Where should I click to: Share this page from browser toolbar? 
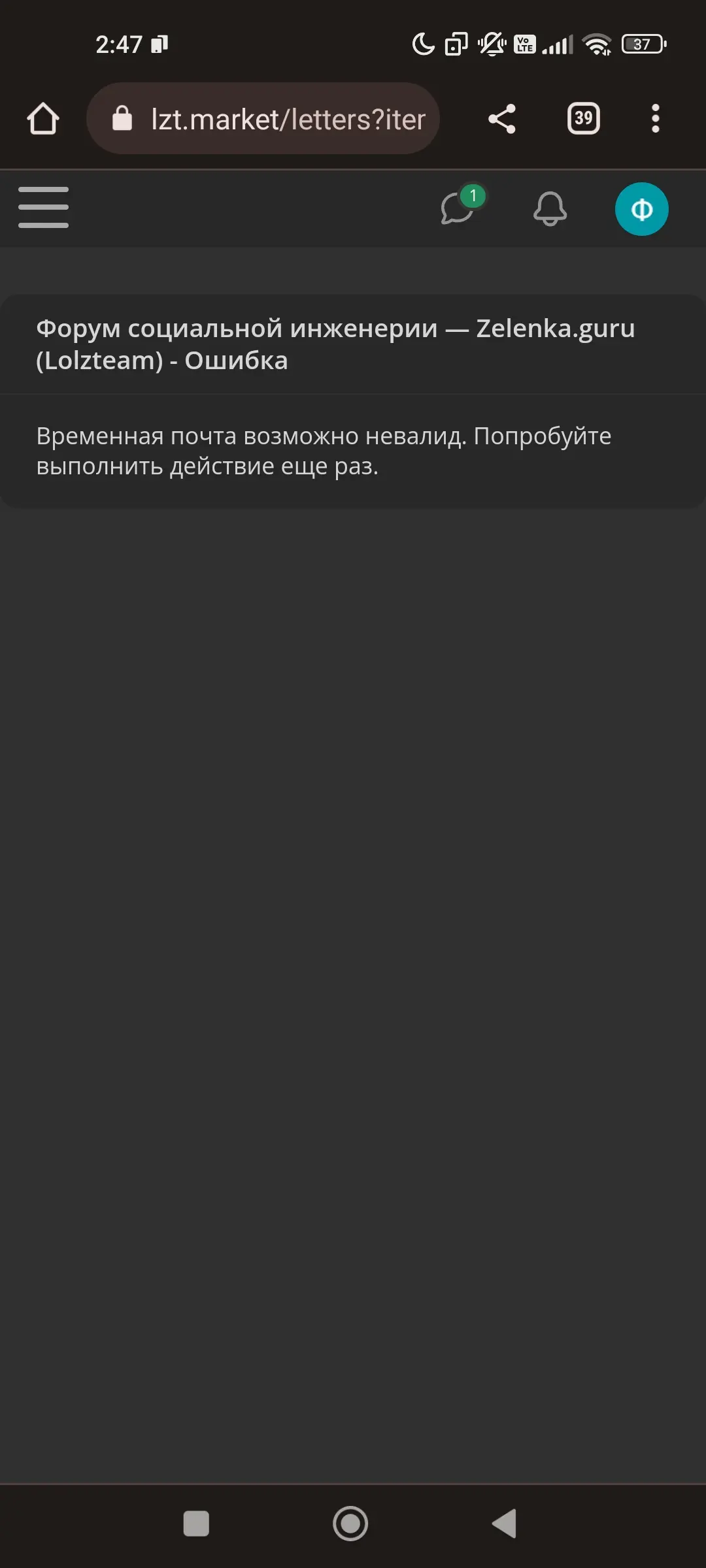[502, 119]
